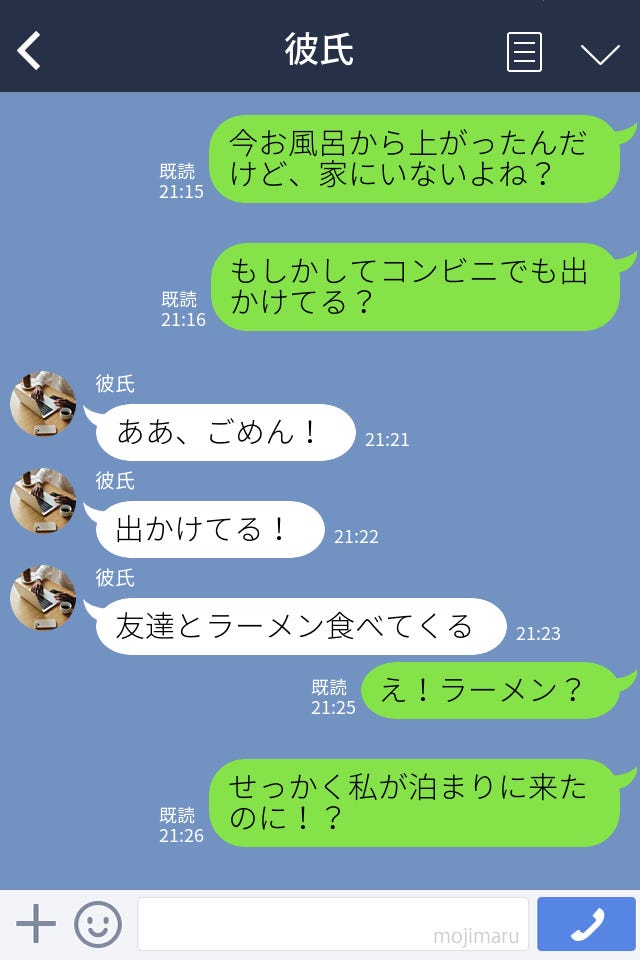Expand the chat options chevron
Screen dimensions: 640x960
point(600,53)
